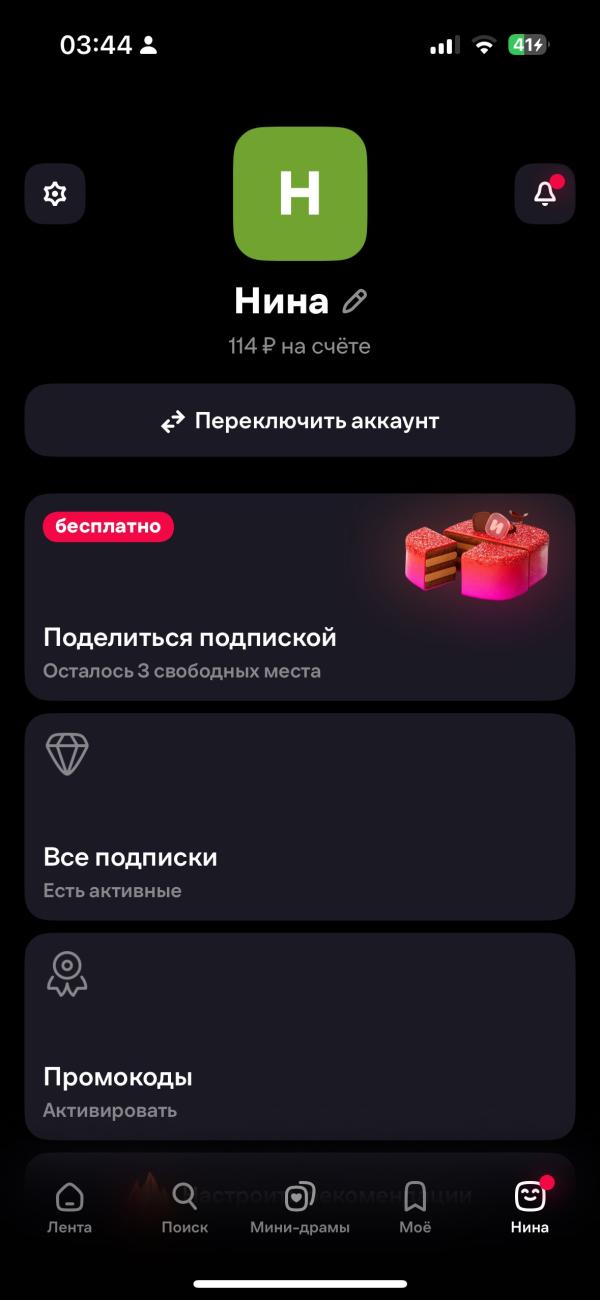Open Поделиться подпиской card
Screen dimensions: 600x1300
point(300,597)
